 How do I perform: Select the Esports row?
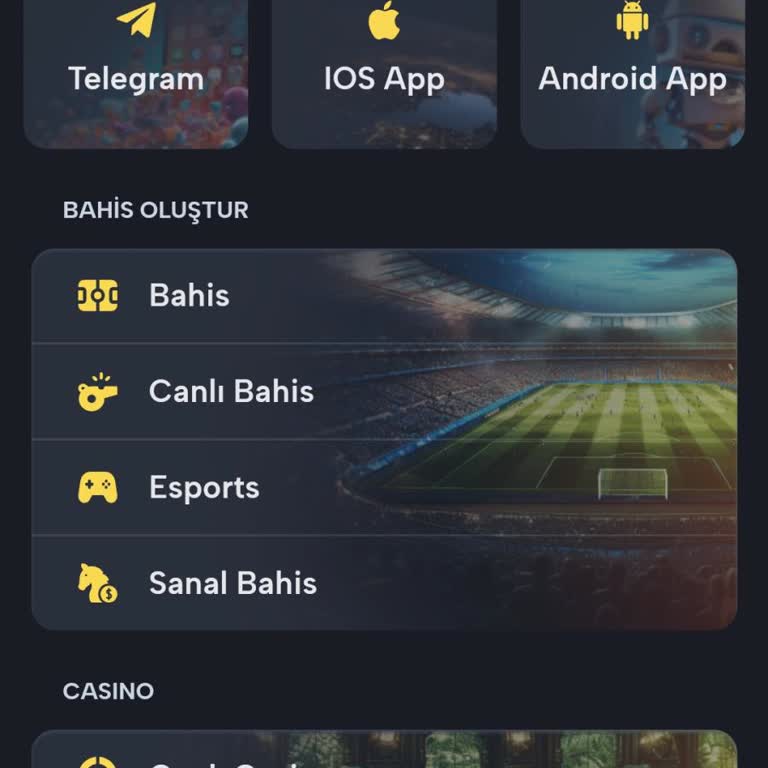[384, 488]
